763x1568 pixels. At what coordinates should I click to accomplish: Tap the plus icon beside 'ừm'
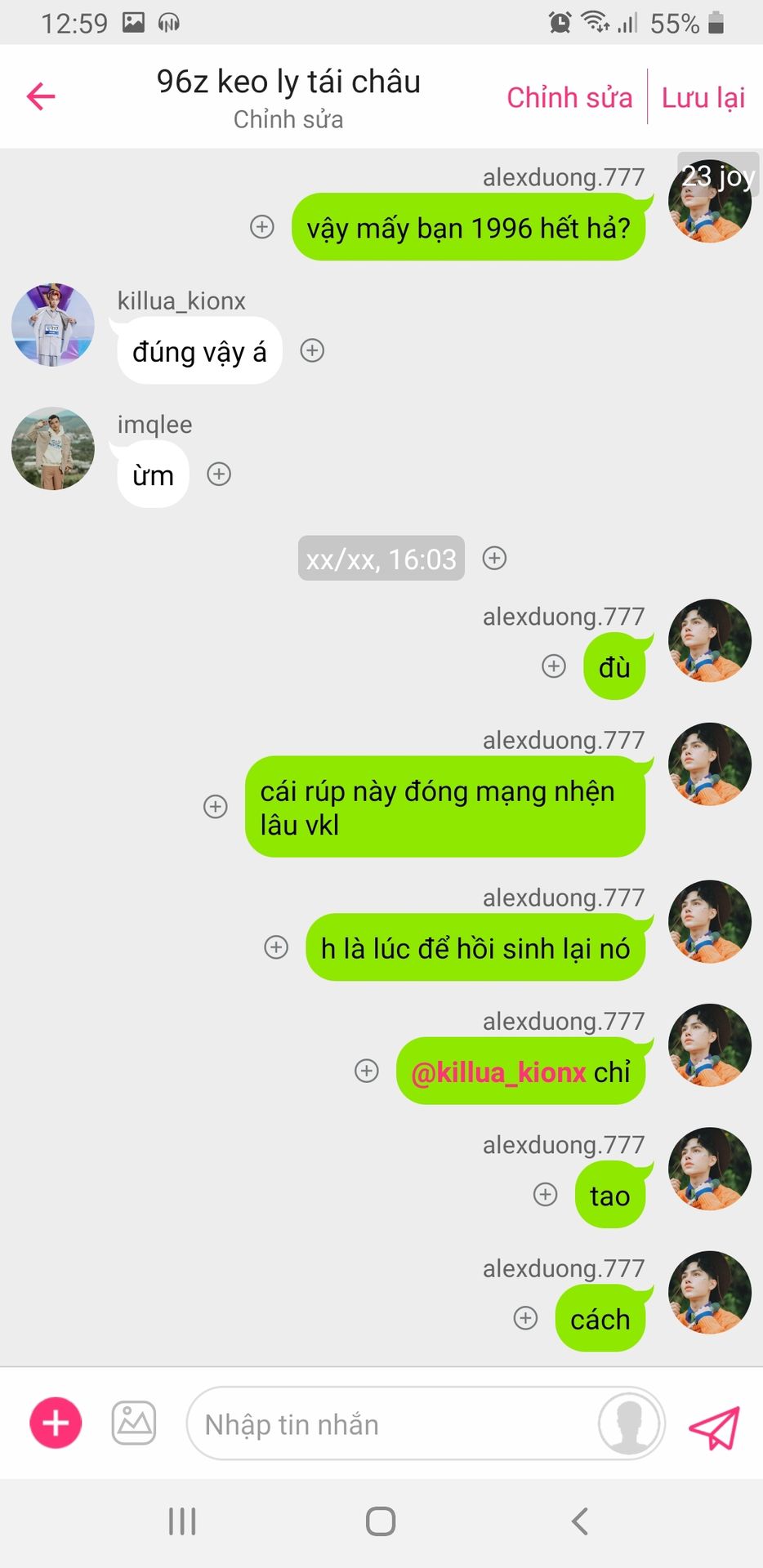(219, 474)
